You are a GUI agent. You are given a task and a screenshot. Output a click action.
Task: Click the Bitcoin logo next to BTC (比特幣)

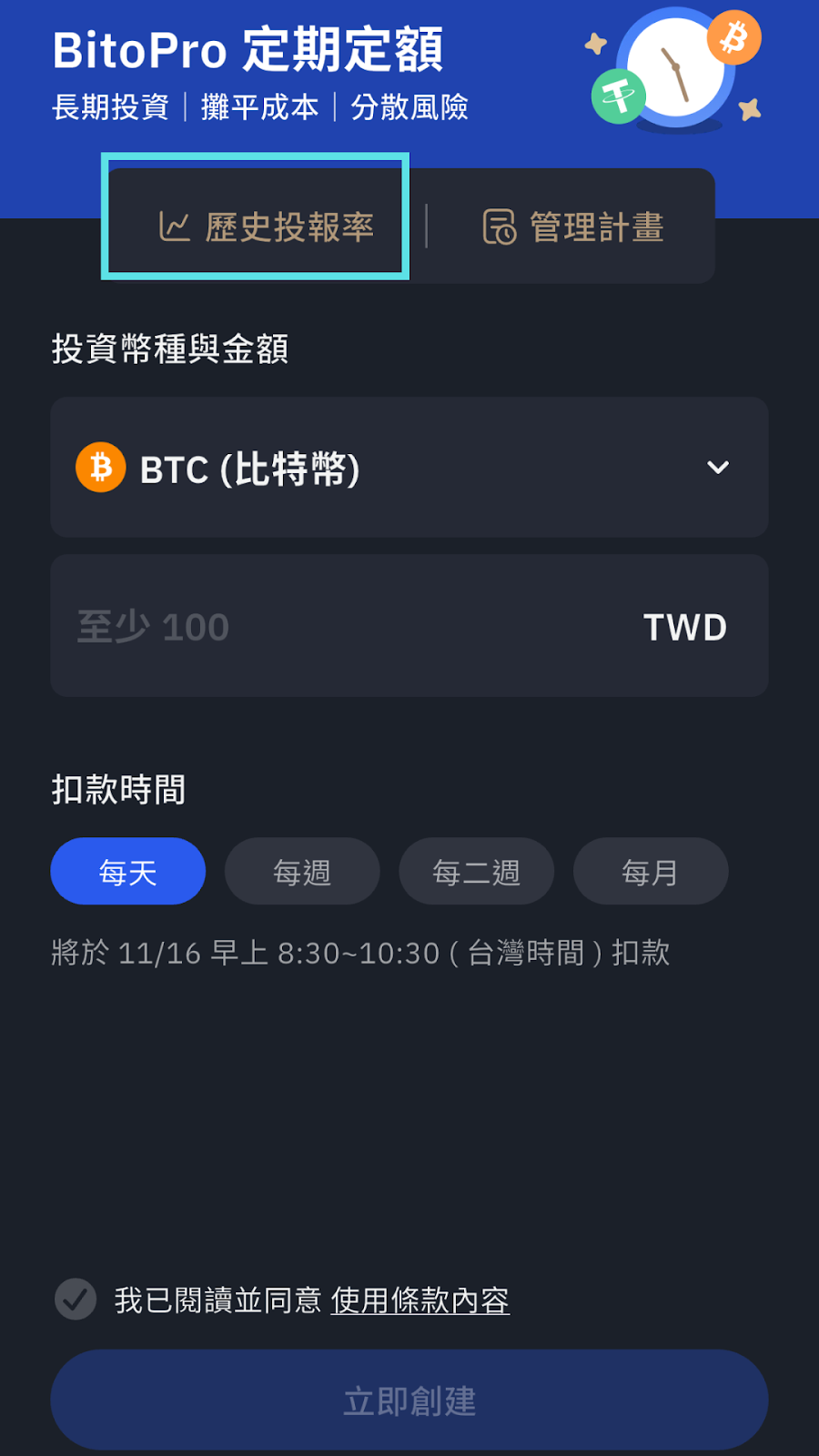click(x=100, y=468)
